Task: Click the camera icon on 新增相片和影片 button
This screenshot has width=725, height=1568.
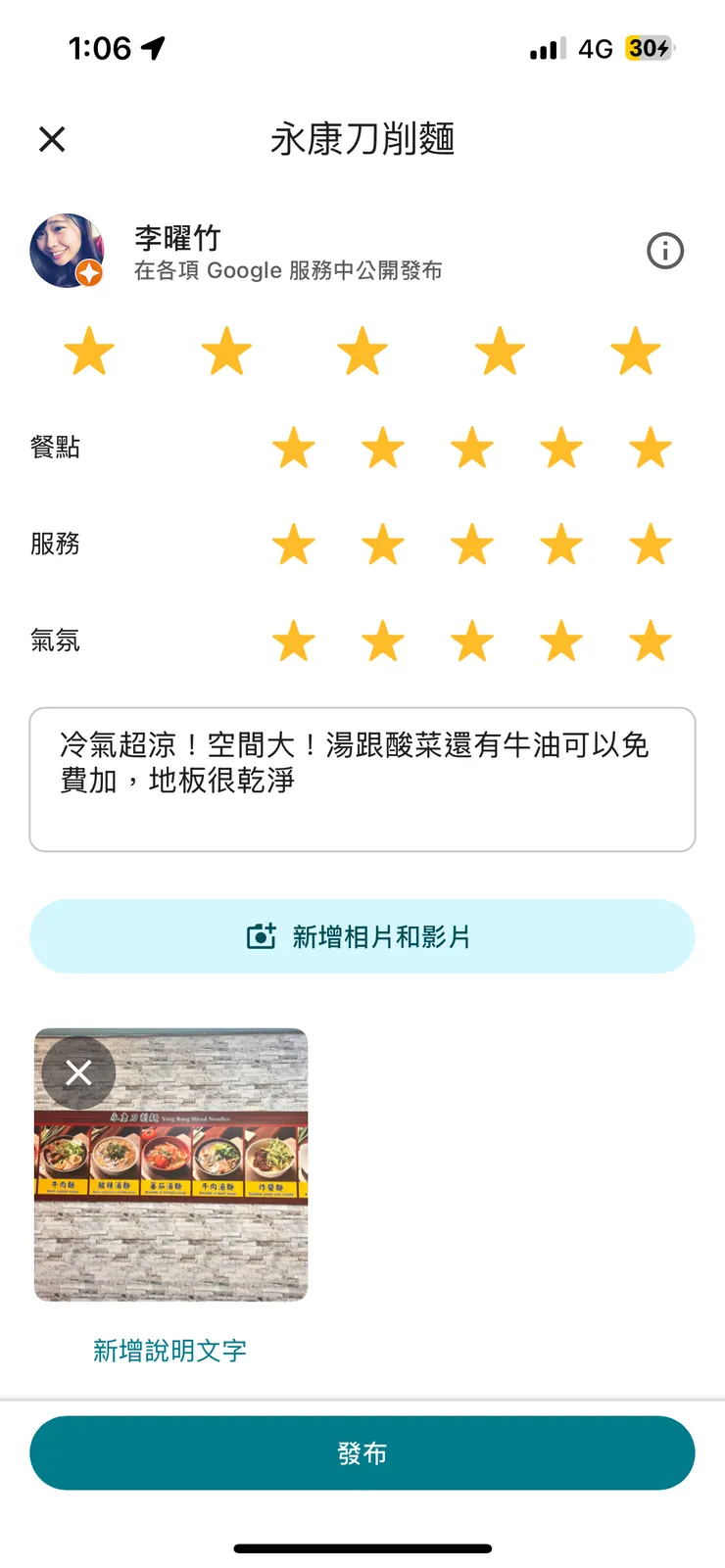Action: click(260, 936)
